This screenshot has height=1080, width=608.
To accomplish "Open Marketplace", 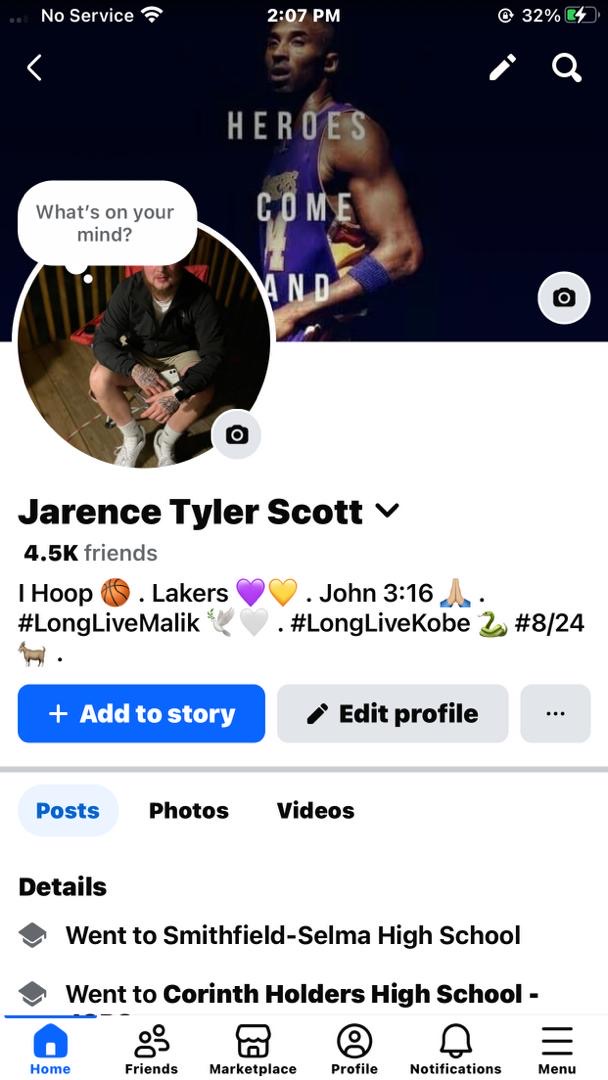I will click(253, 1050).
